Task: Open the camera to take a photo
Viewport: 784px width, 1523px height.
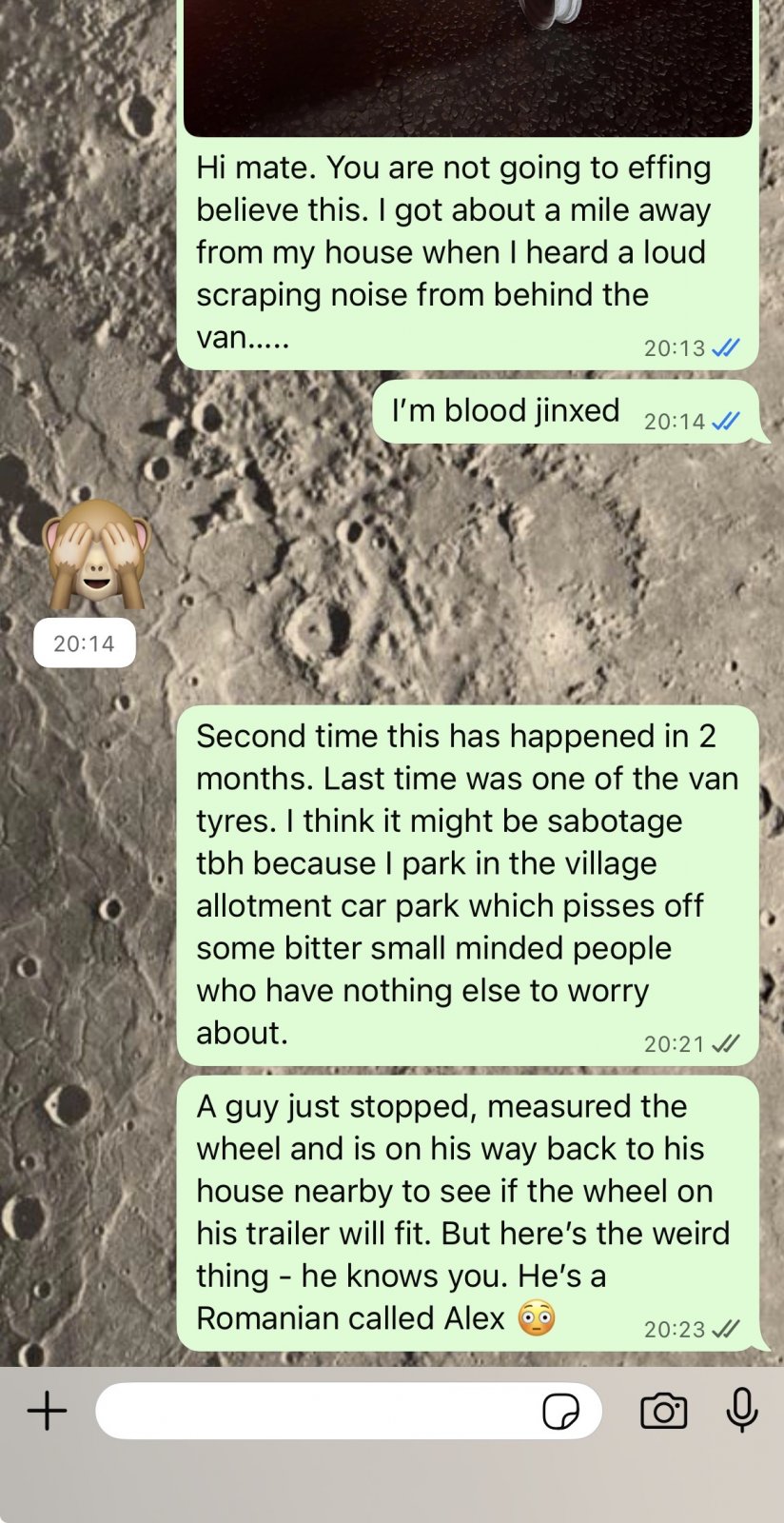Action: click(x=663, y=1411)
